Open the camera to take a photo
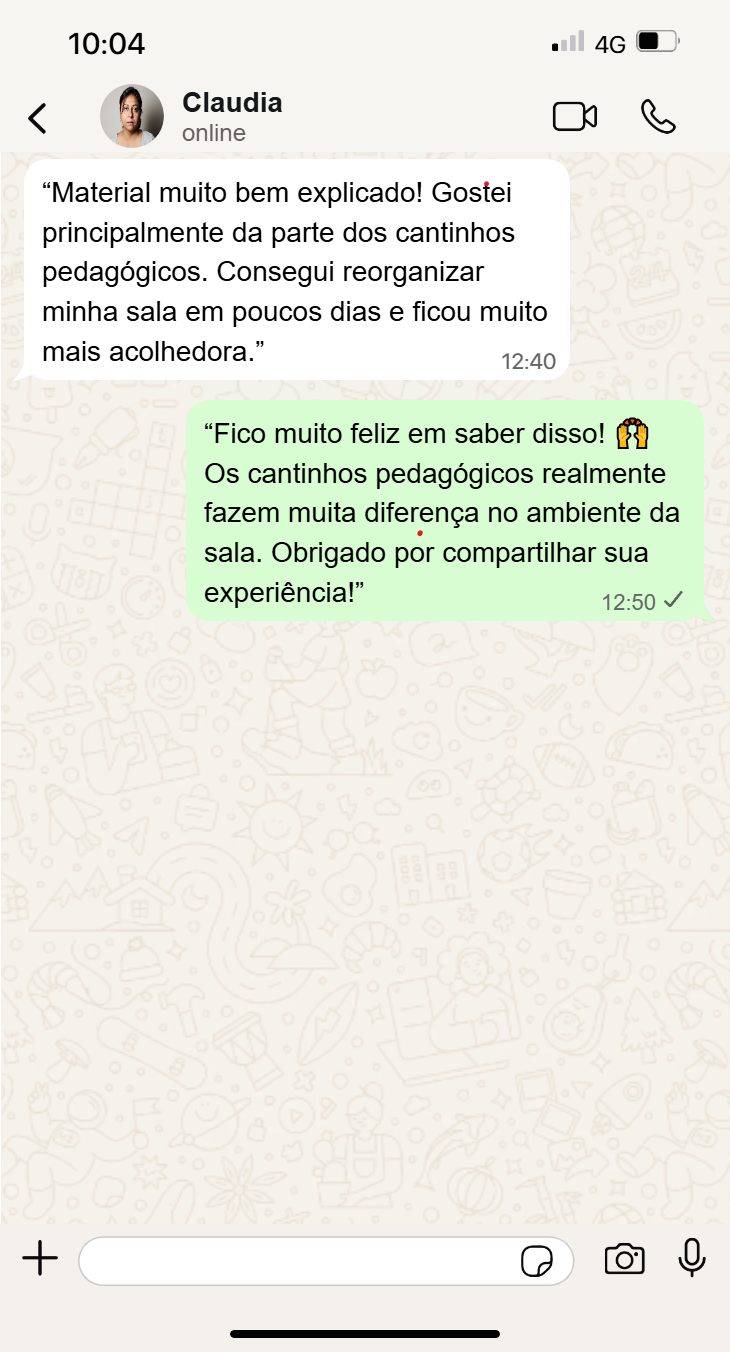The height and width of the screenshot is (1352, 730). pyautogui.click(x=624, y=1259)
